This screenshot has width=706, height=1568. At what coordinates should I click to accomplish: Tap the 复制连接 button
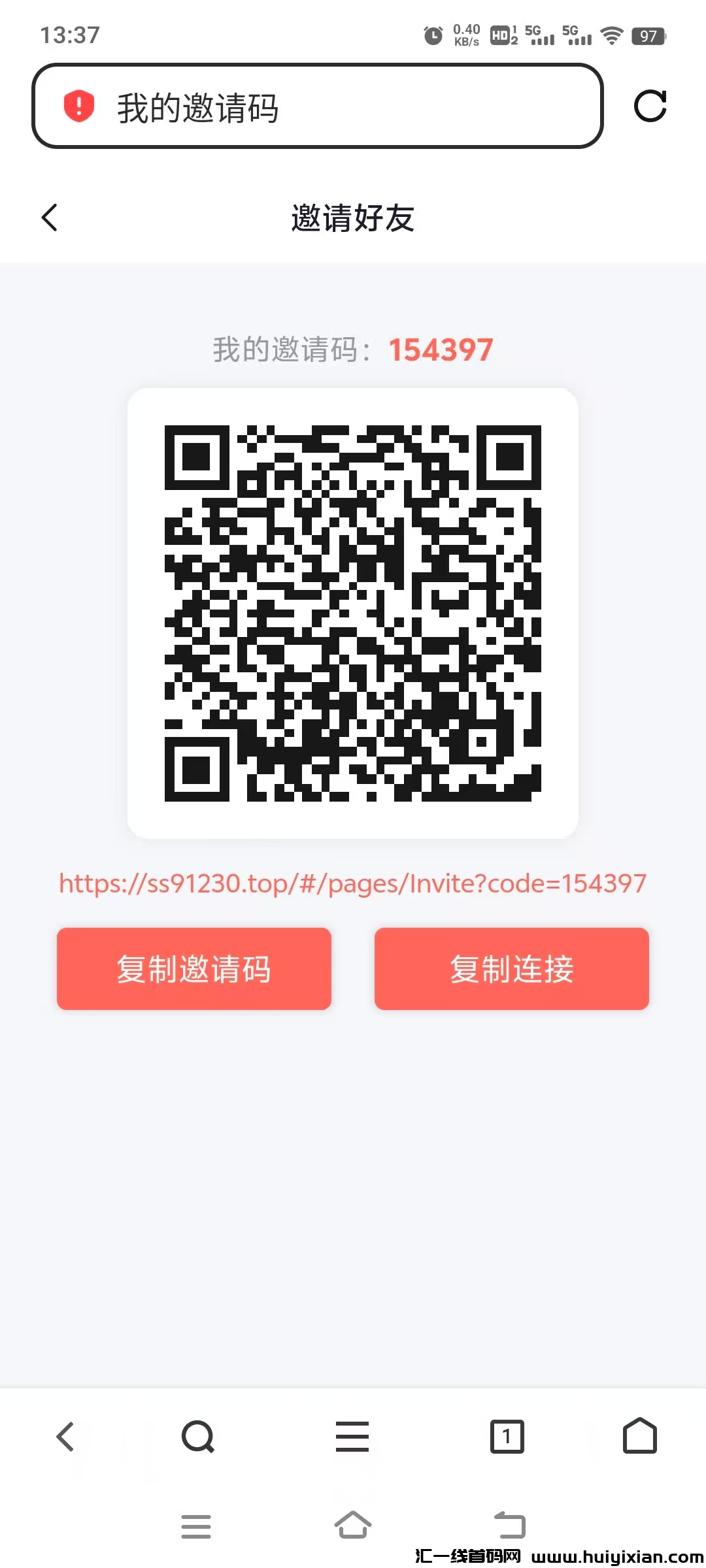tap(511, 969)
